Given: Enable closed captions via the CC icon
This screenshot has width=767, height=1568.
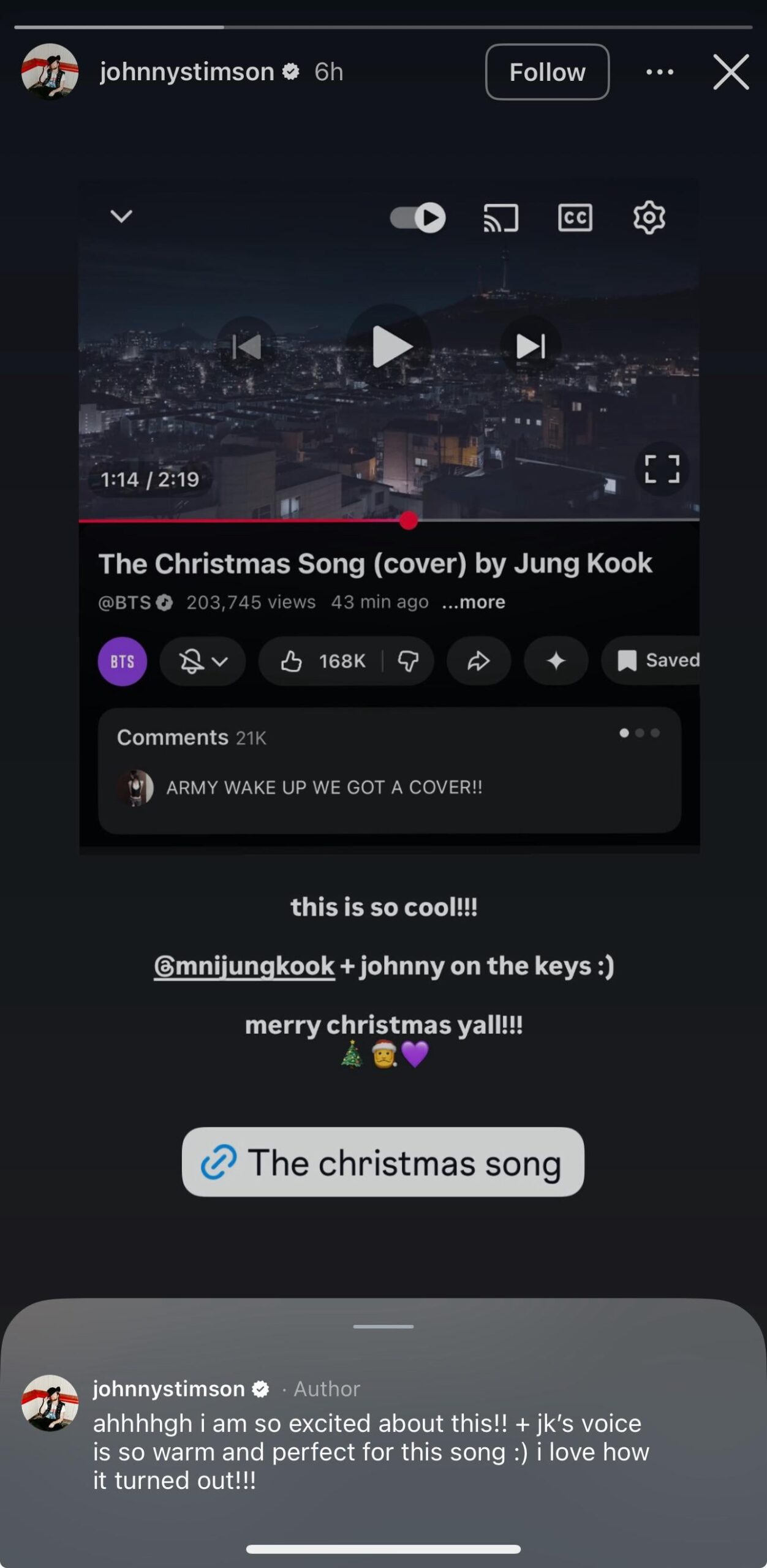Looking at the screenshot, I should (576, 217).
